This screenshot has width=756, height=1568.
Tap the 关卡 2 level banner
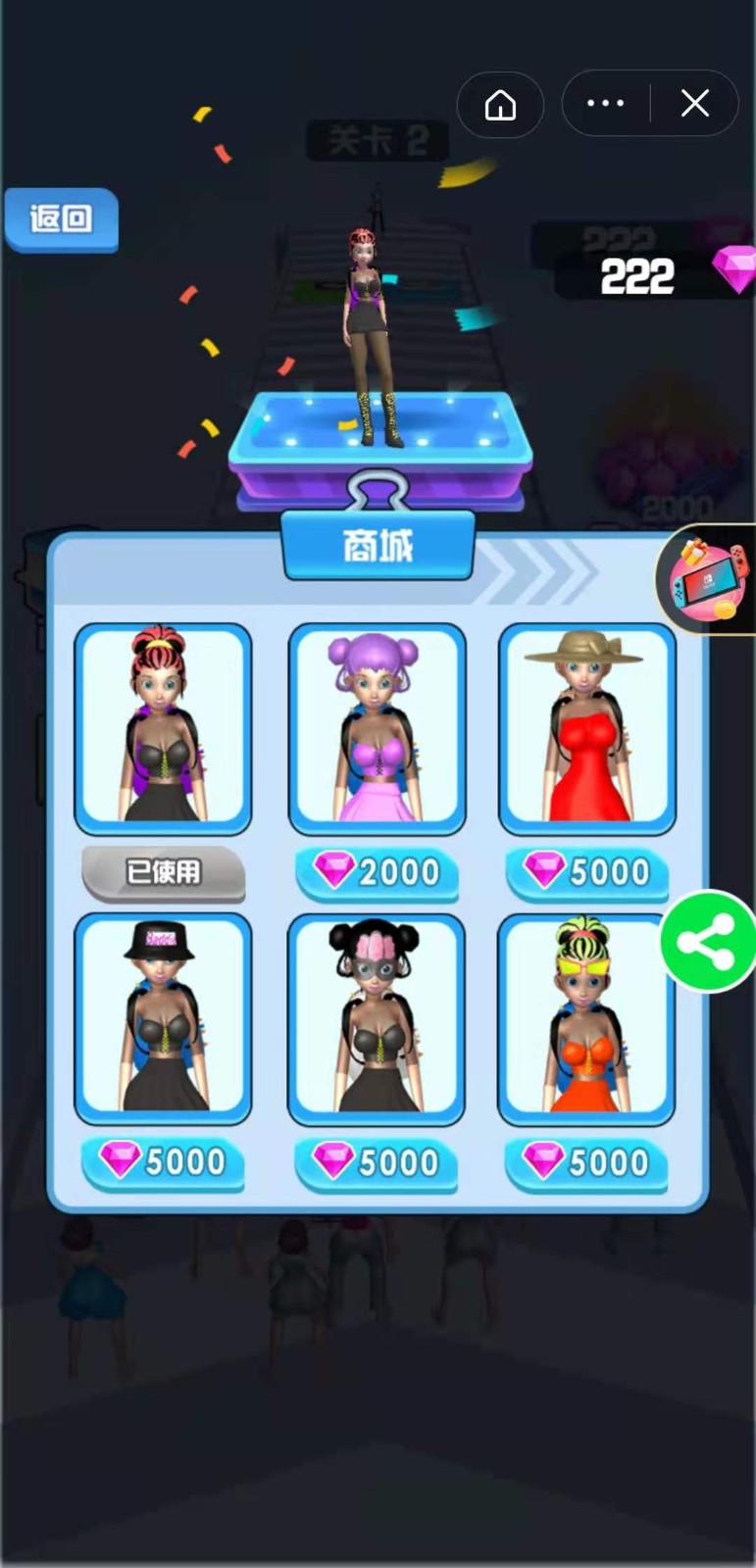point(378,140)
